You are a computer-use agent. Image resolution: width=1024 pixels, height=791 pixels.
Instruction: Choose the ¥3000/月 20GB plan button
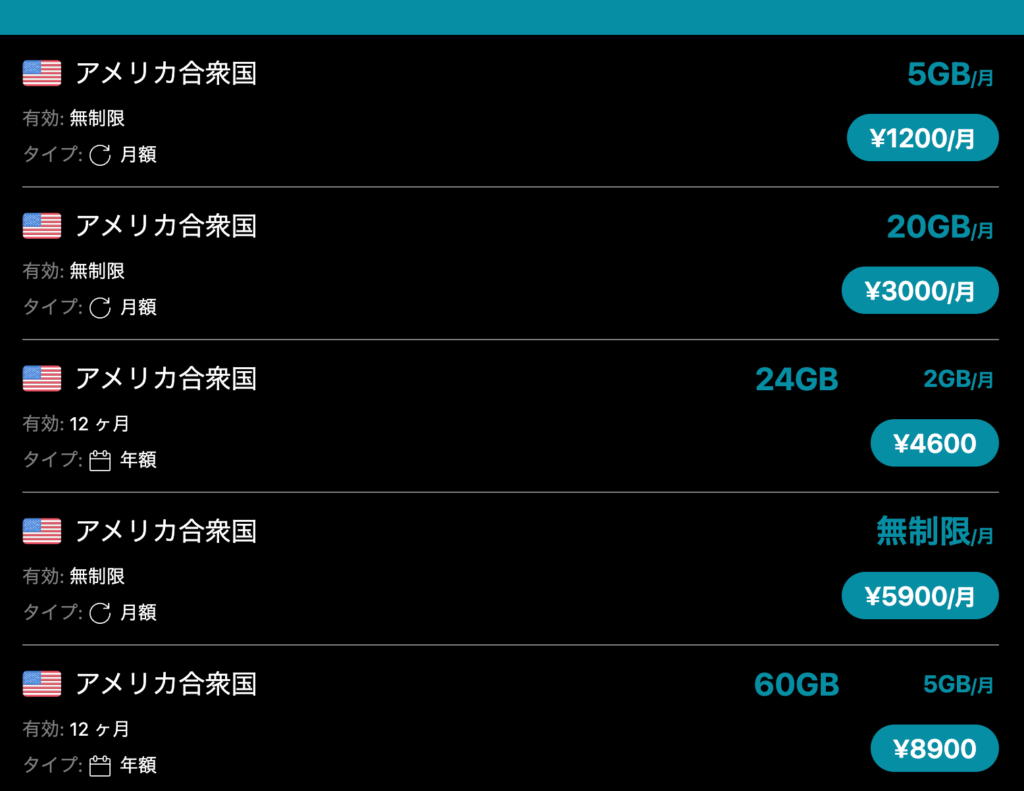[919, 291]
